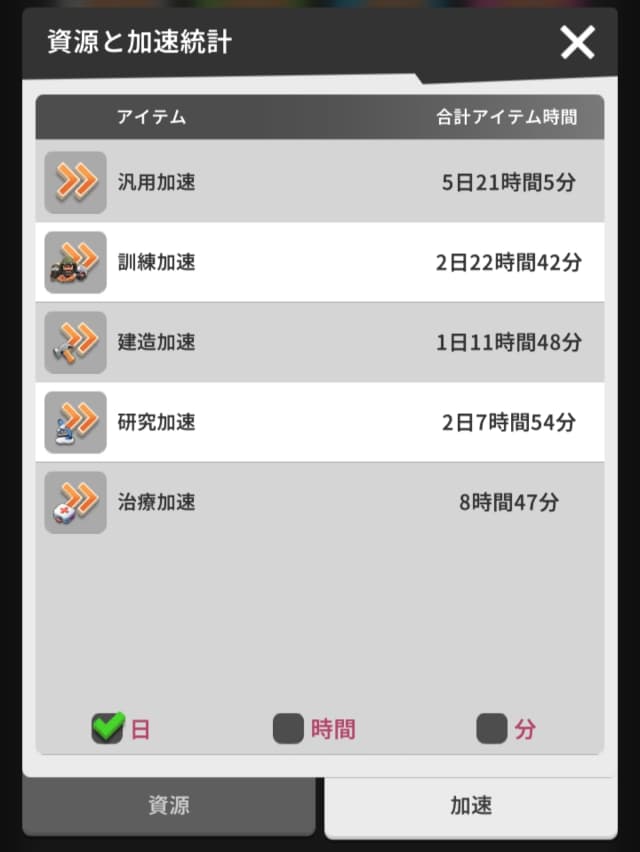Viewport: 640px width, 852px height.
Task: Select the 加速 tab
Action: coord(471,806)
